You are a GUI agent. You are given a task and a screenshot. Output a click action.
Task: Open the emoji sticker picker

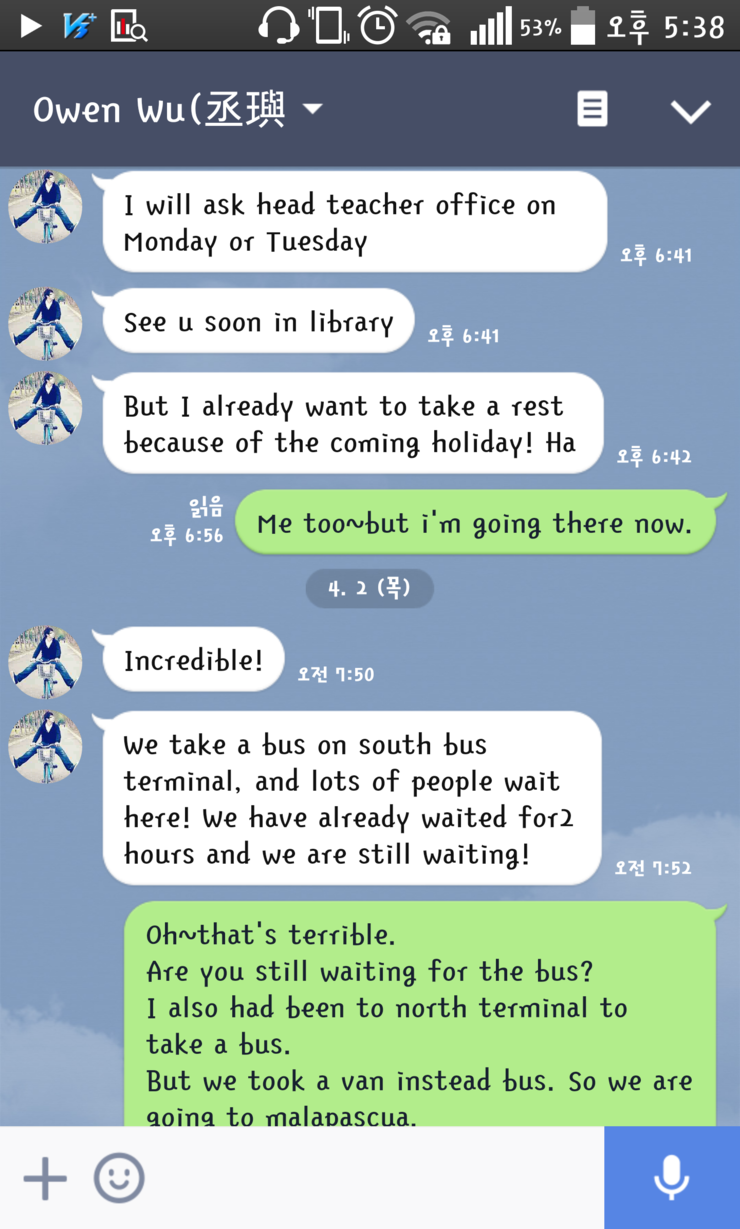point(119,1178)
